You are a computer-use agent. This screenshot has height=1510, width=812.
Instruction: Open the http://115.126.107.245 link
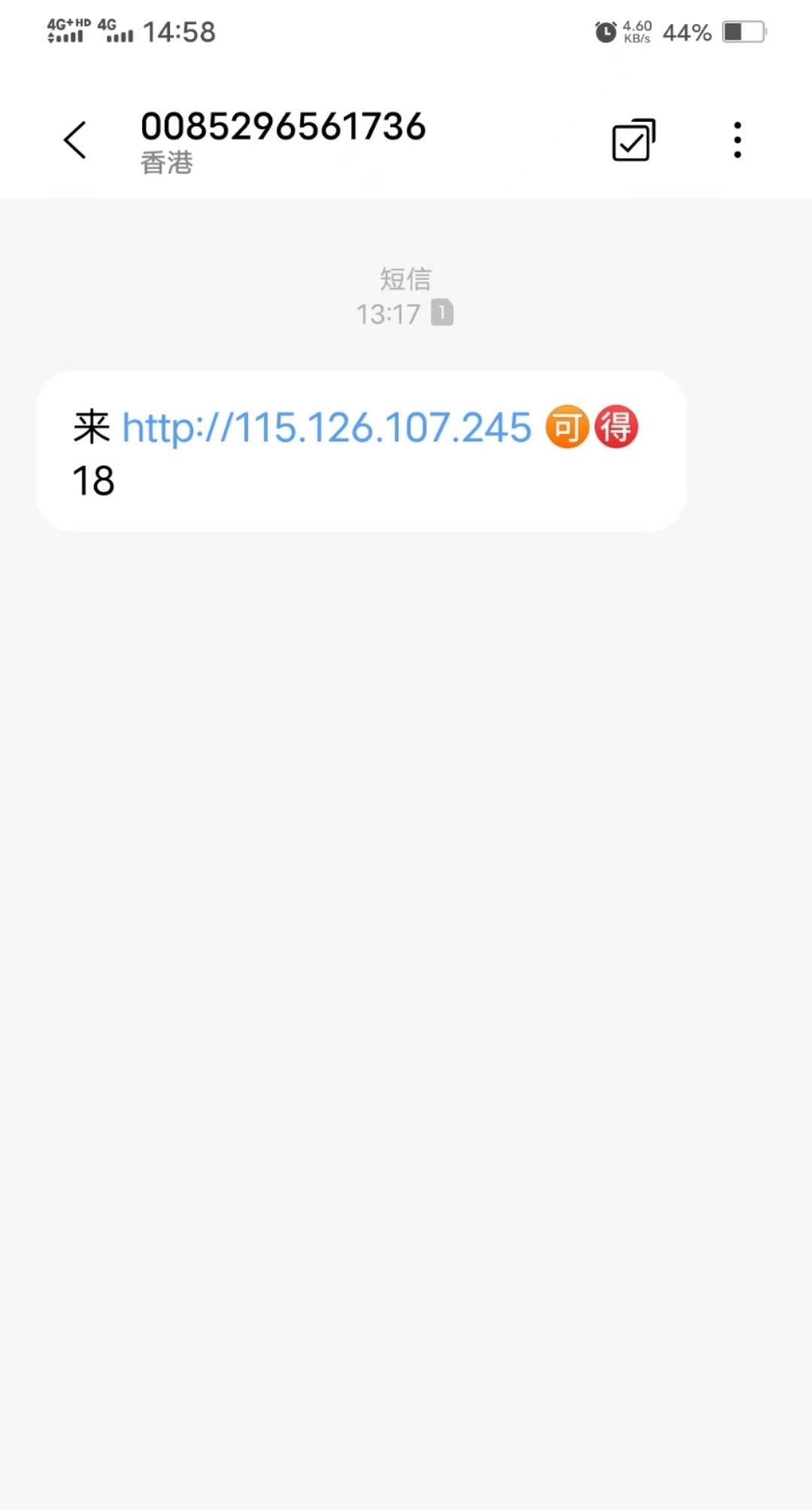(x=326, y=428)
